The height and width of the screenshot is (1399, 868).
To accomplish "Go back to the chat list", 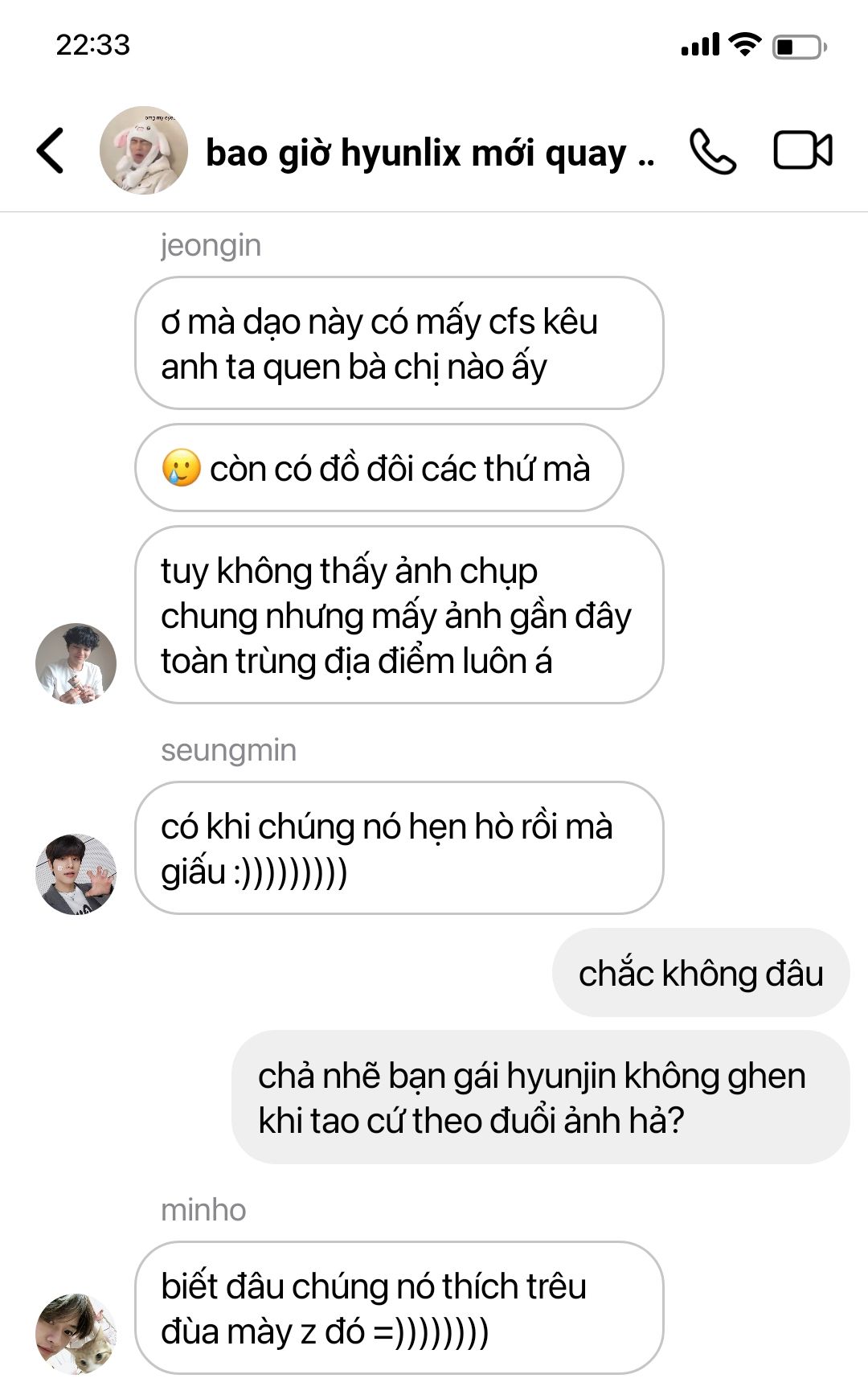I will click(x=51, y=150).
